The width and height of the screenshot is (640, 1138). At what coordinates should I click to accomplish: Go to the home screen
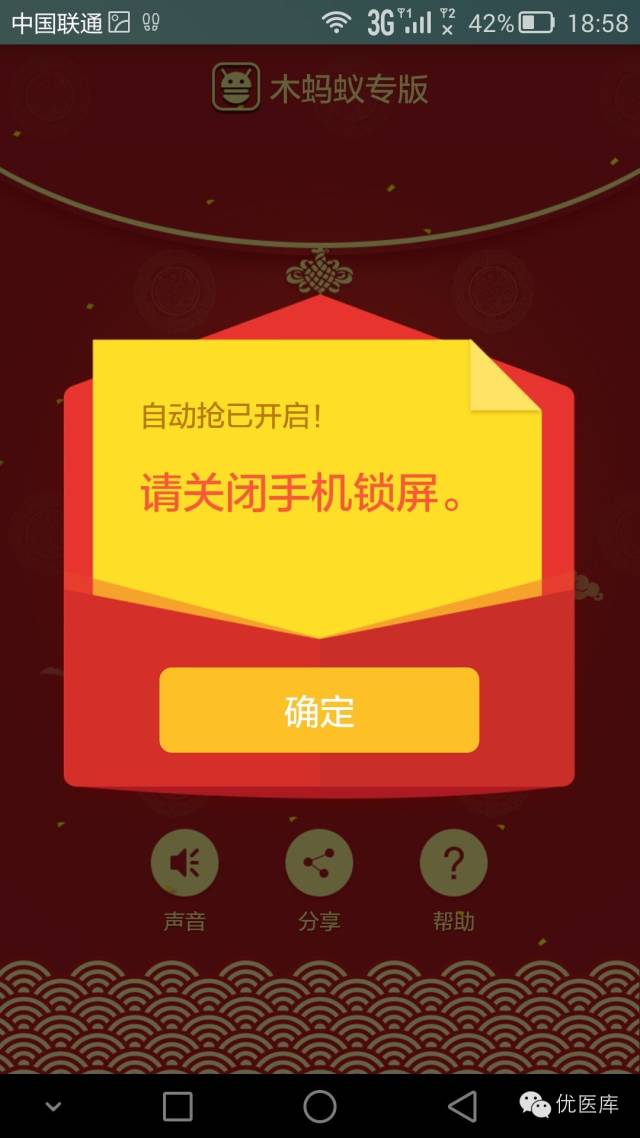[320, 1106]
